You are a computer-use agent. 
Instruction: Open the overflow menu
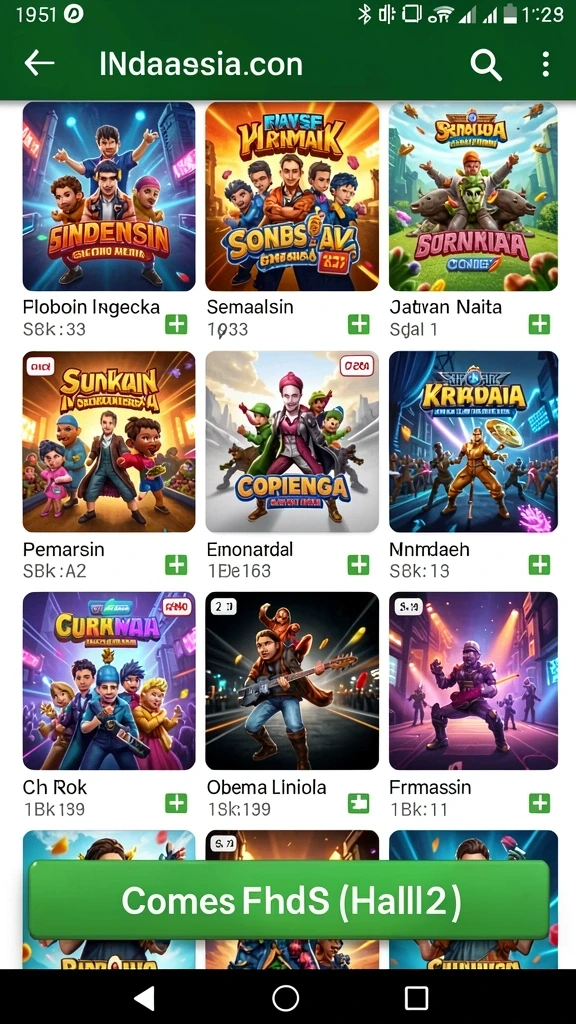545,64
